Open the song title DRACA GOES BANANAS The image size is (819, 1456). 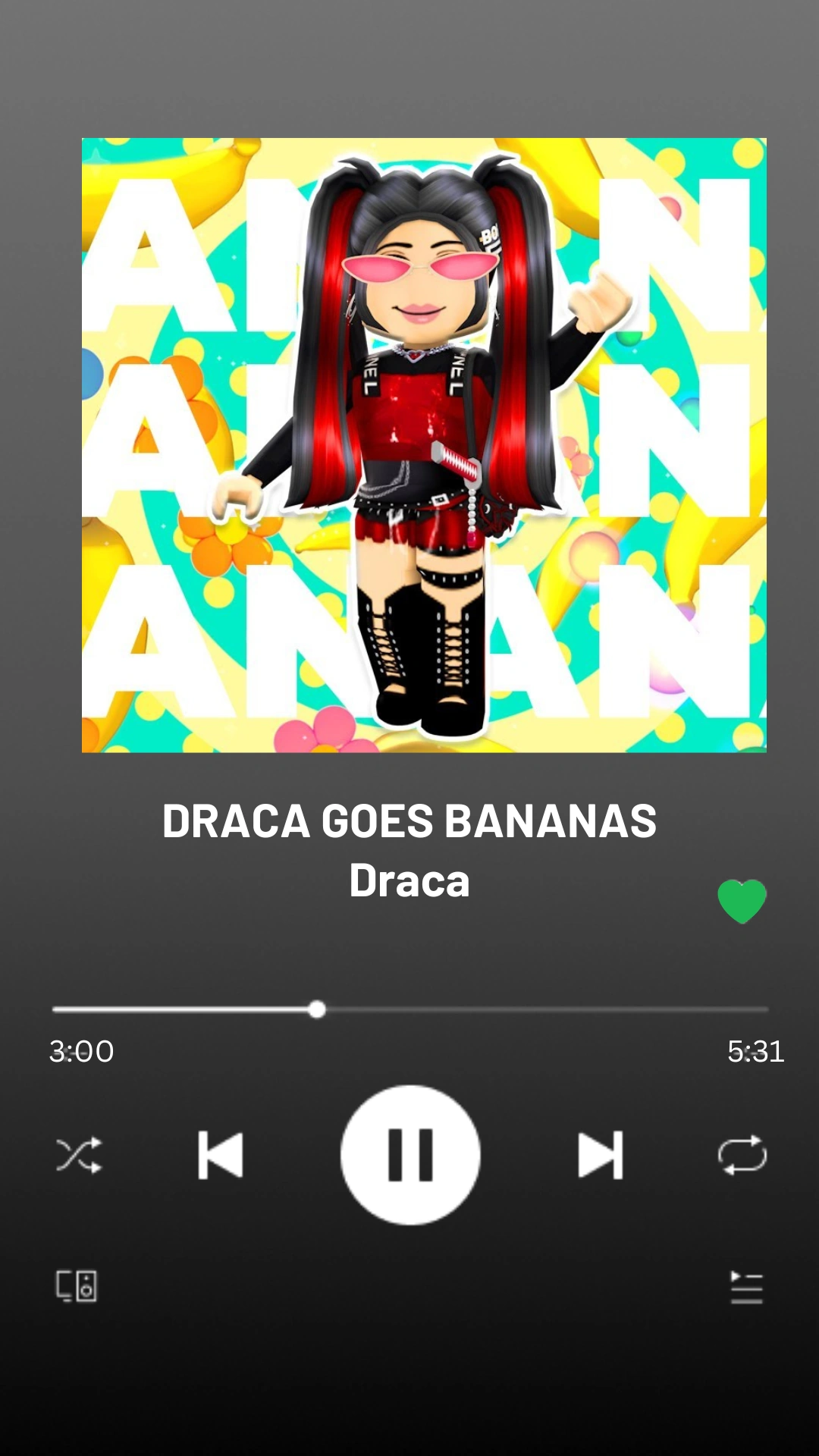tap(409, 819)
